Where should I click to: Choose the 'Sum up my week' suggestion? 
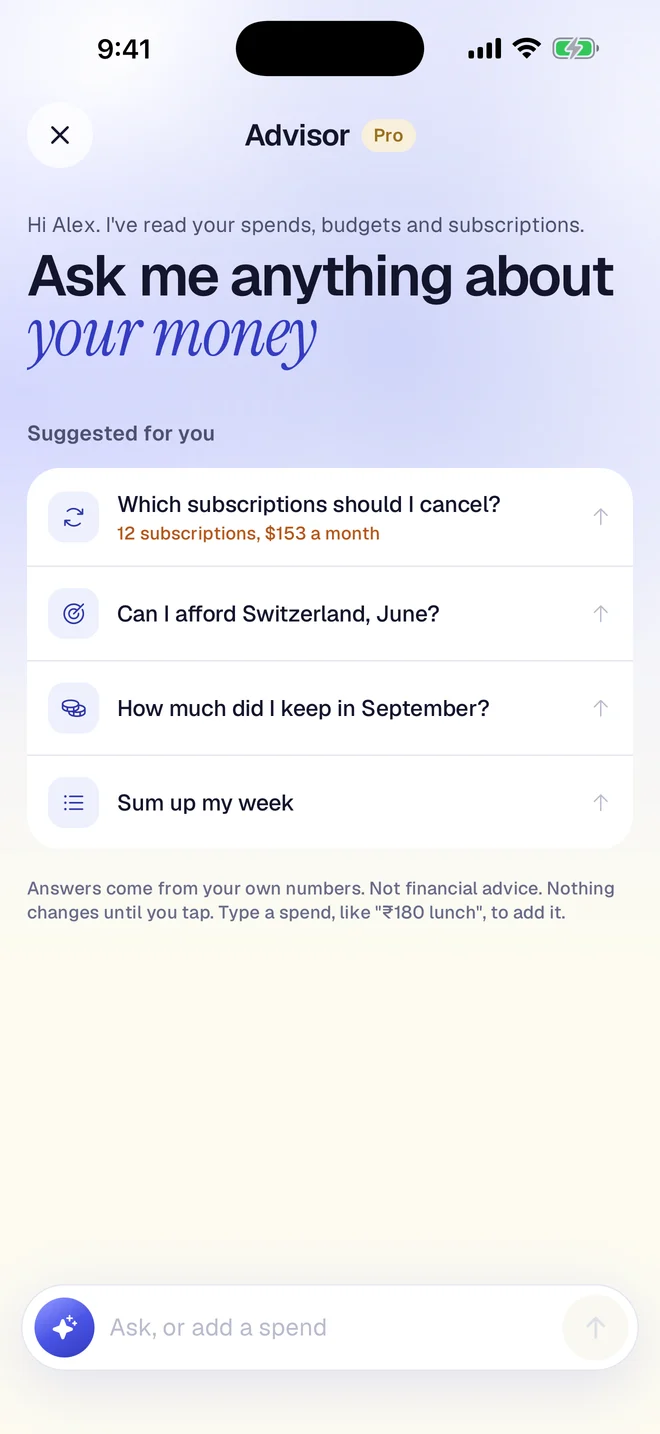click(330, 802)
